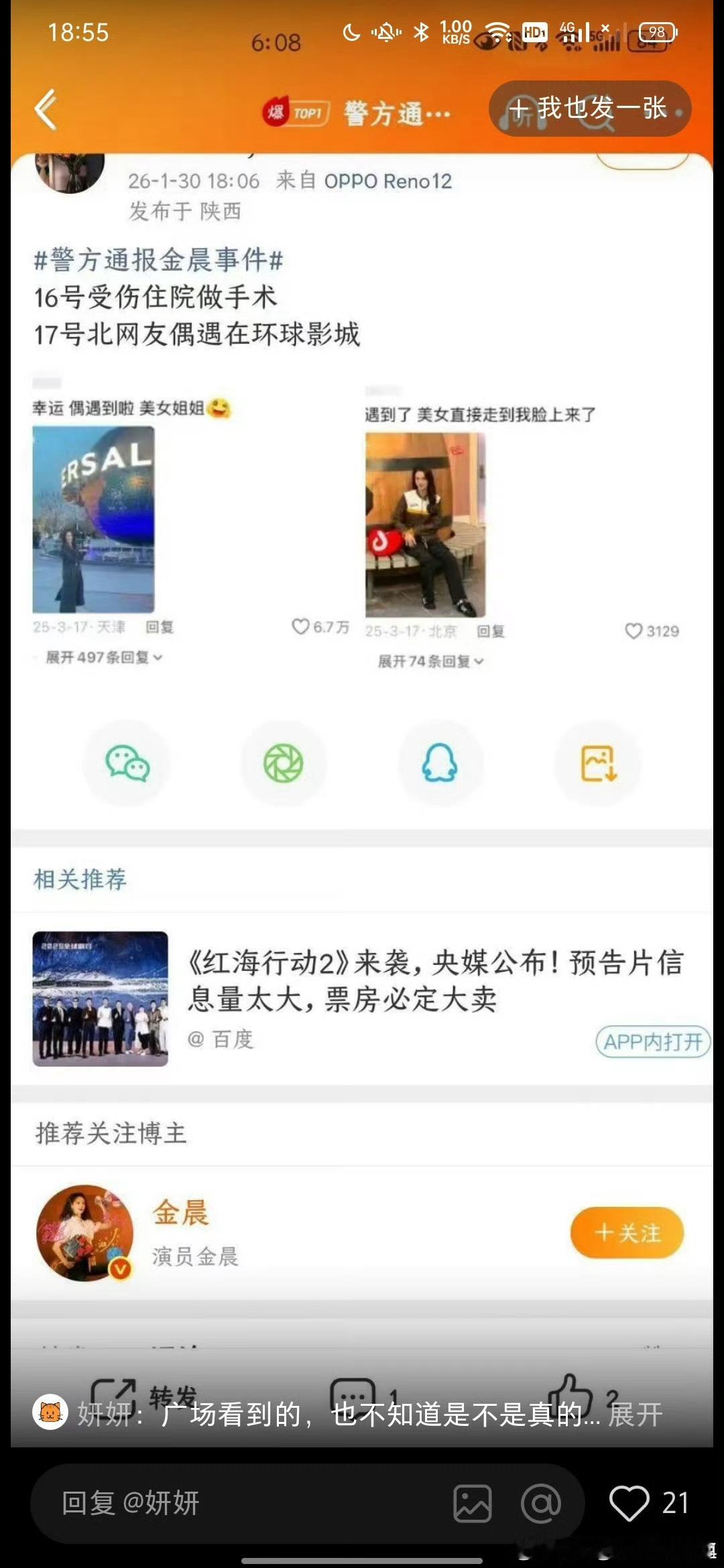The width and height of the screenshot is (724, 1568).
Task: Expand the 74 replies thread
Action: pyautogui.click(x=429, y=660)
